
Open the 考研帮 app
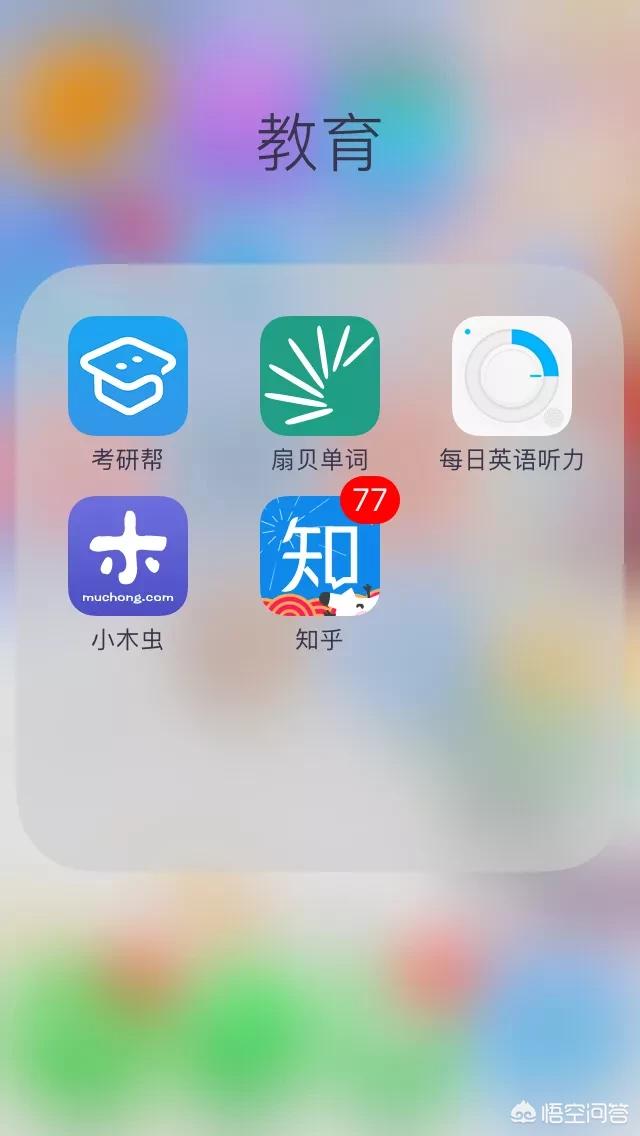(127, 376)
